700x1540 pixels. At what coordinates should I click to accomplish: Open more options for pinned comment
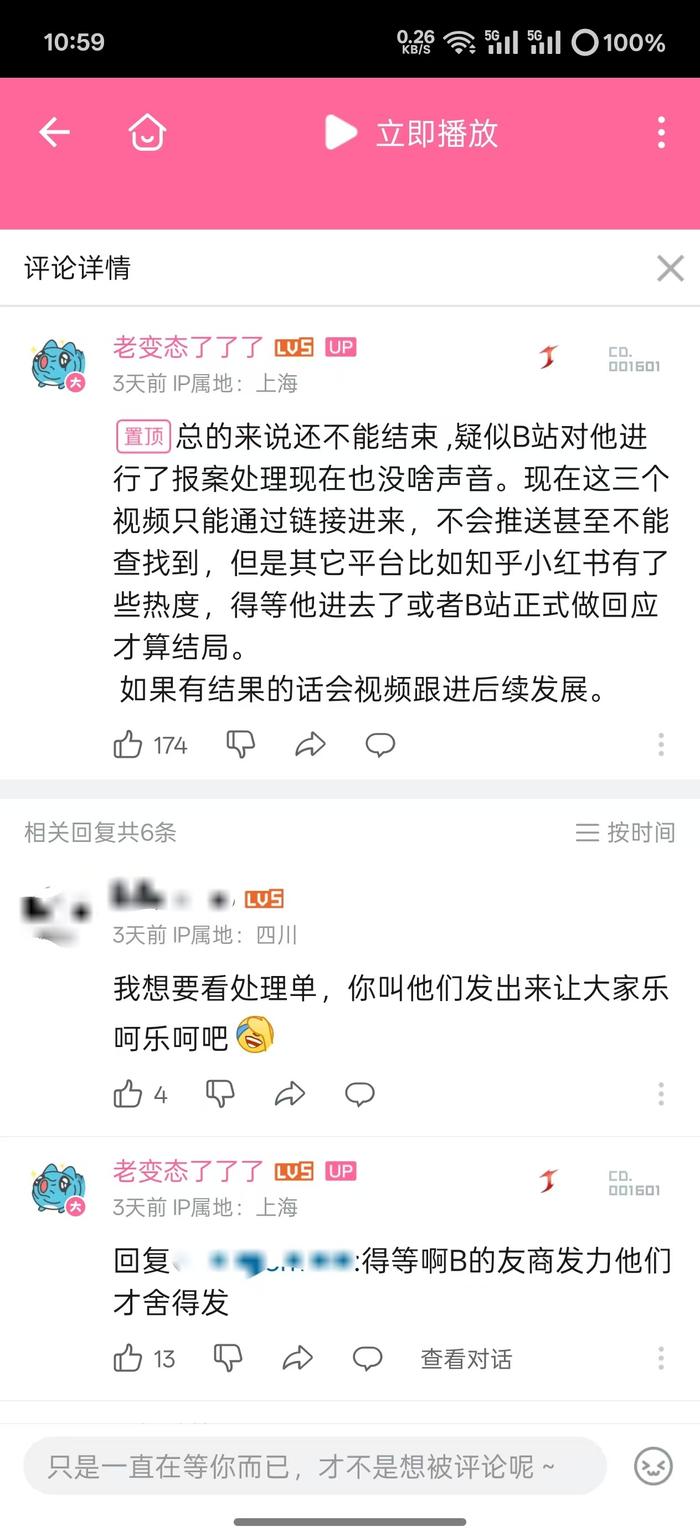[661, 744]
